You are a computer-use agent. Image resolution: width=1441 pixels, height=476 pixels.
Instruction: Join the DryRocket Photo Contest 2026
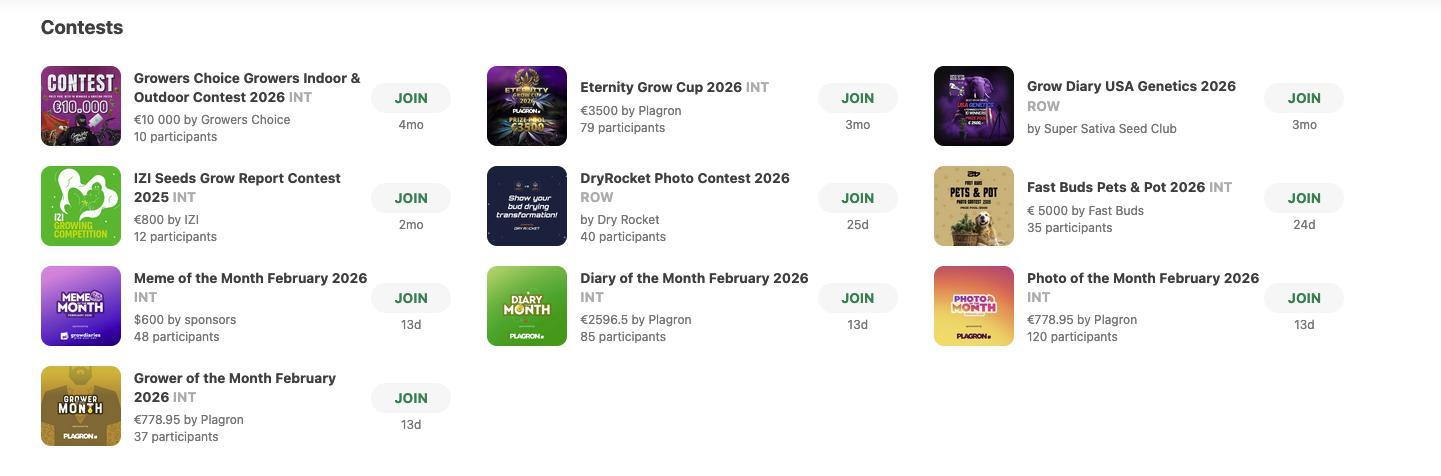[x=857, y=198]
